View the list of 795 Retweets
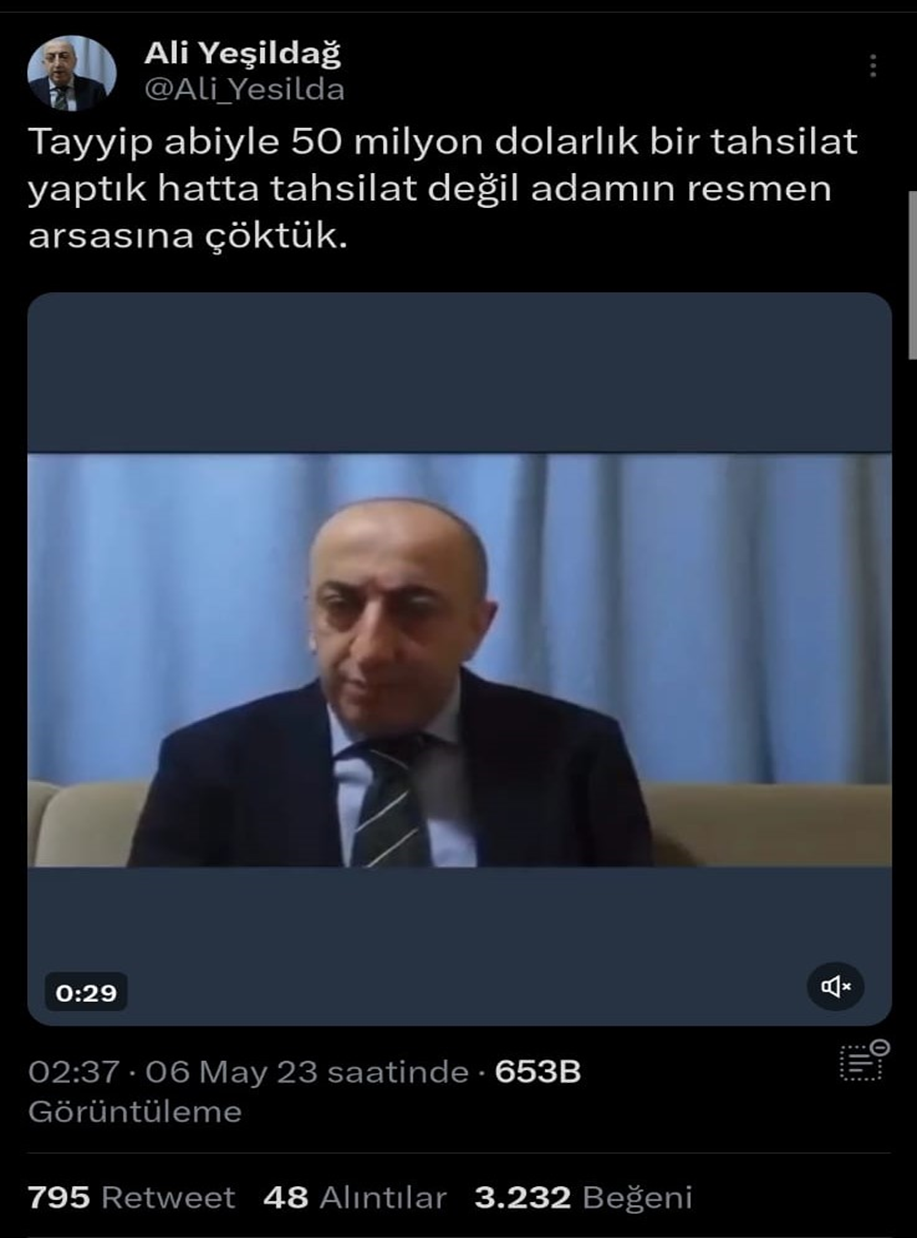The image size is (917, 1238). [131, 1197]
